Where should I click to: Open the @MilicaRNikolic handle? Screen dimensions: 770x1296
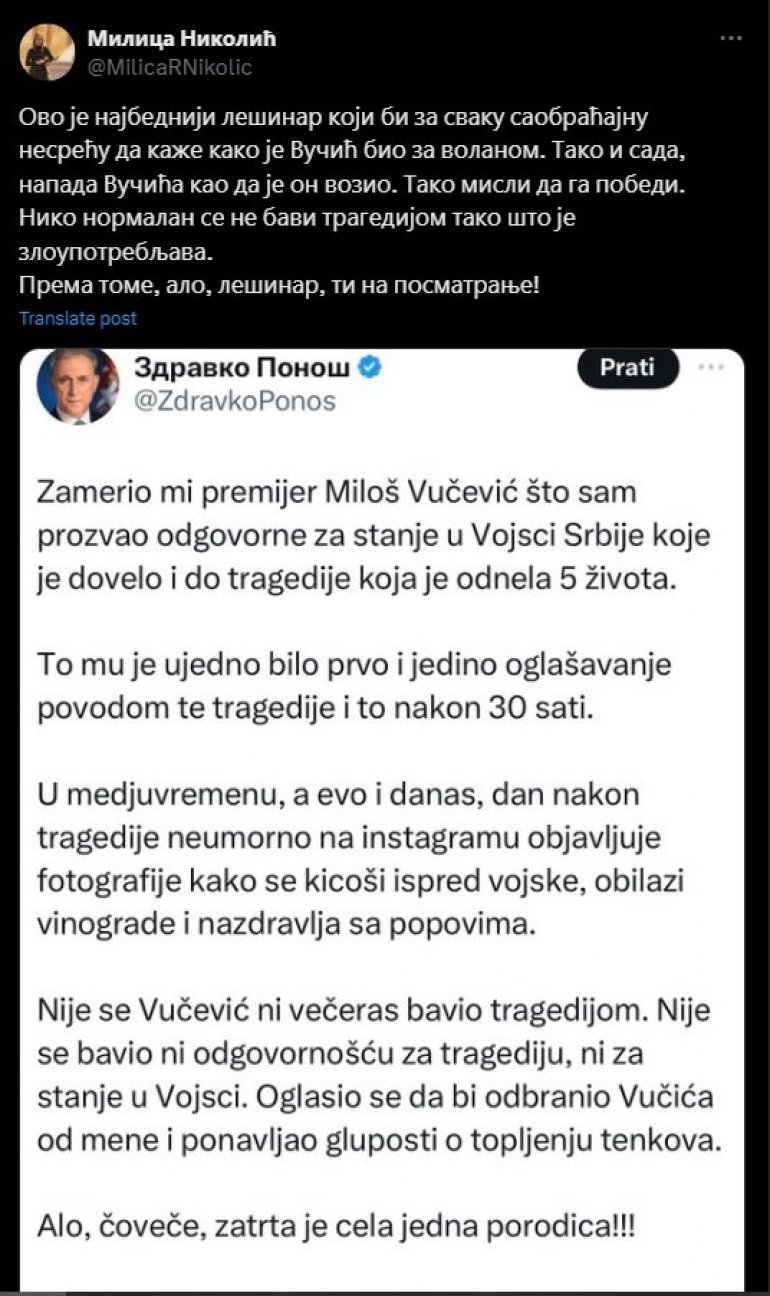pyautogui.click(x=170, y=67)
